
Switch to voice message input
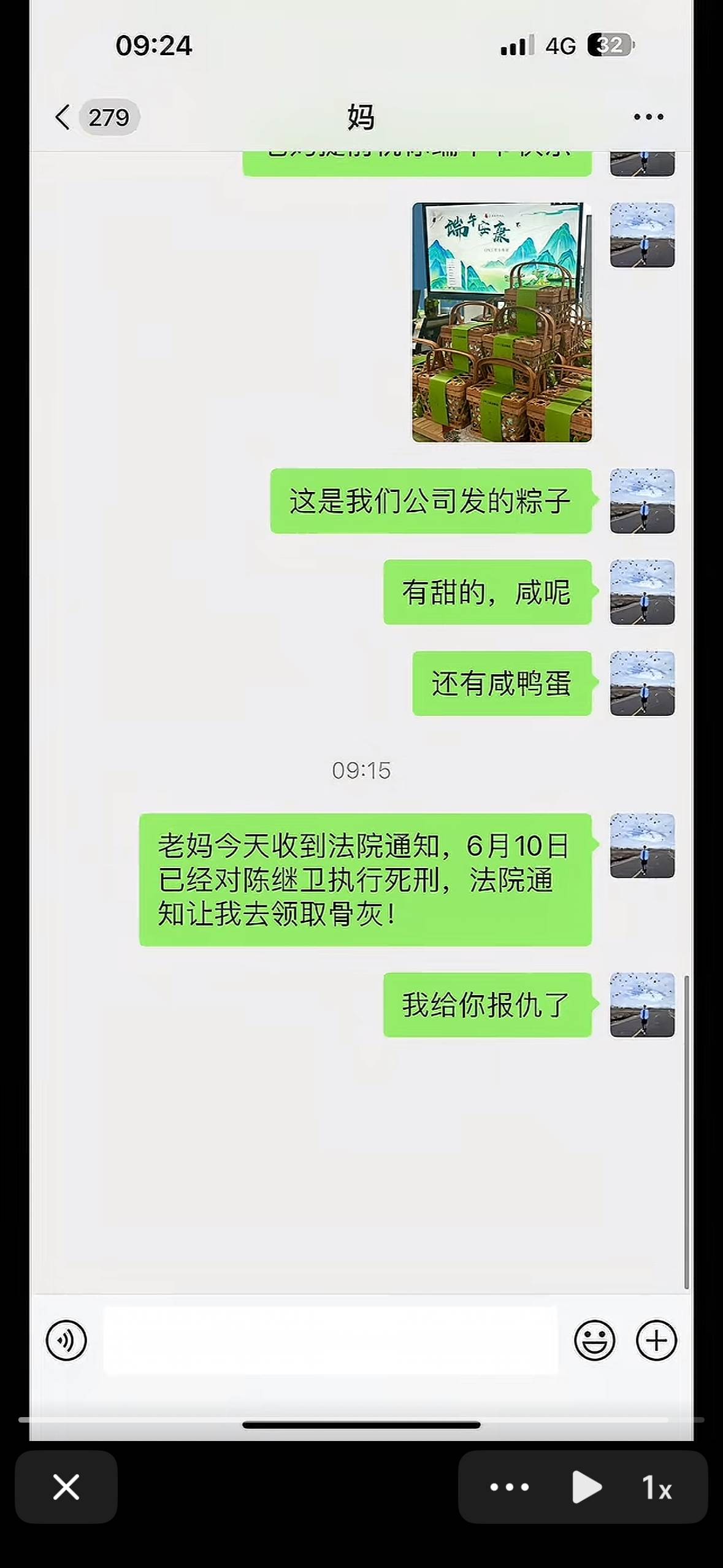click(x=66, y=1340)
